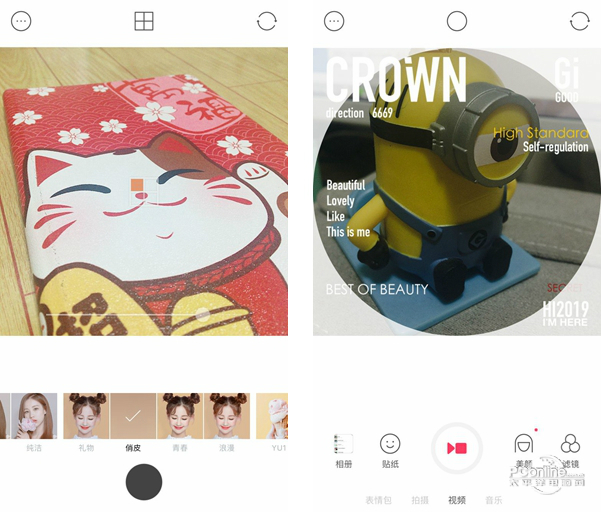Open the 贴纸 stickers panel

390,450
